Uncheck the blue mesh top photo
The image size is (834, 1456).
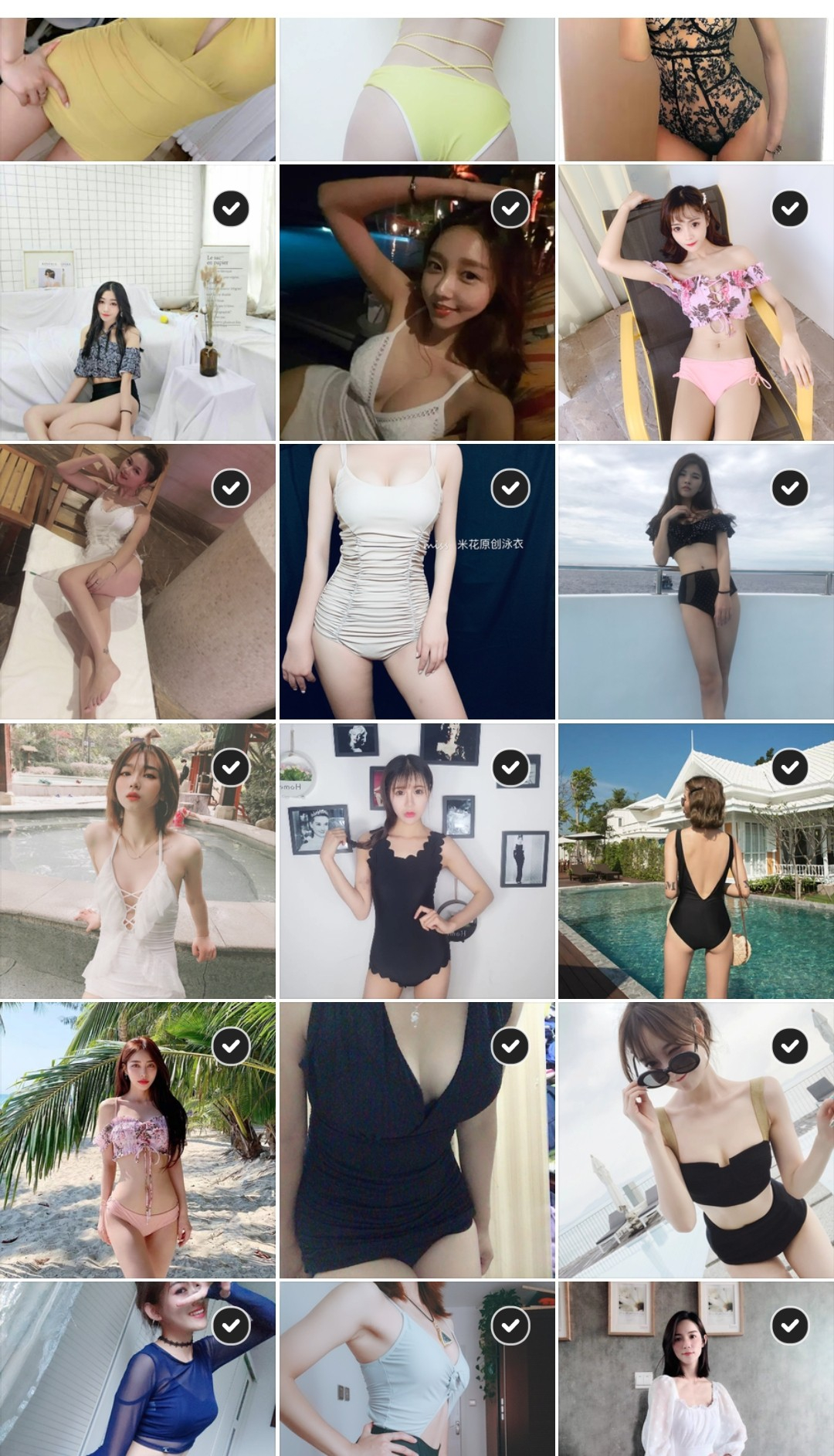pyautogui.click(x=231, y=1326)
